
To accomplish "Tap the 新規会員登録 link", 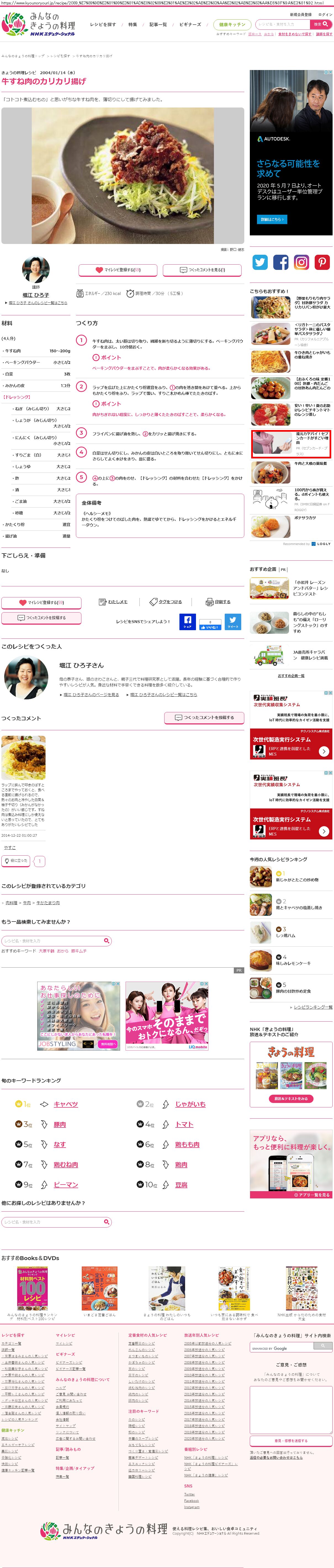I will [x=300, y=14].
